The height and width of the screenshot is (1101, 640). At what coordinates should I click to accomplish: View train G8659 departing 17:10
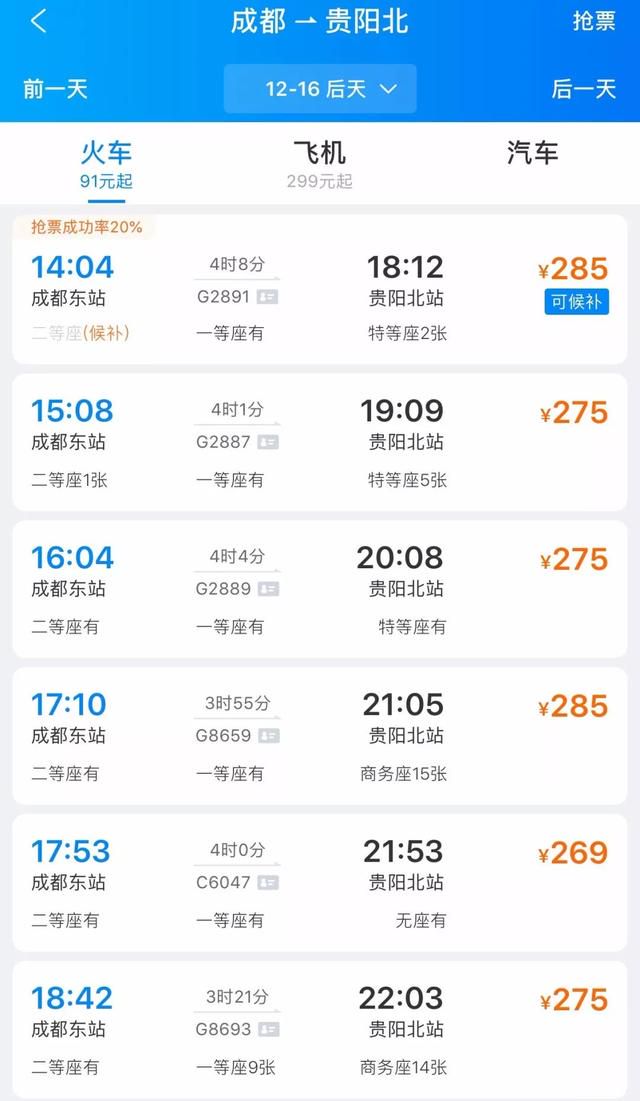[320, 736]
